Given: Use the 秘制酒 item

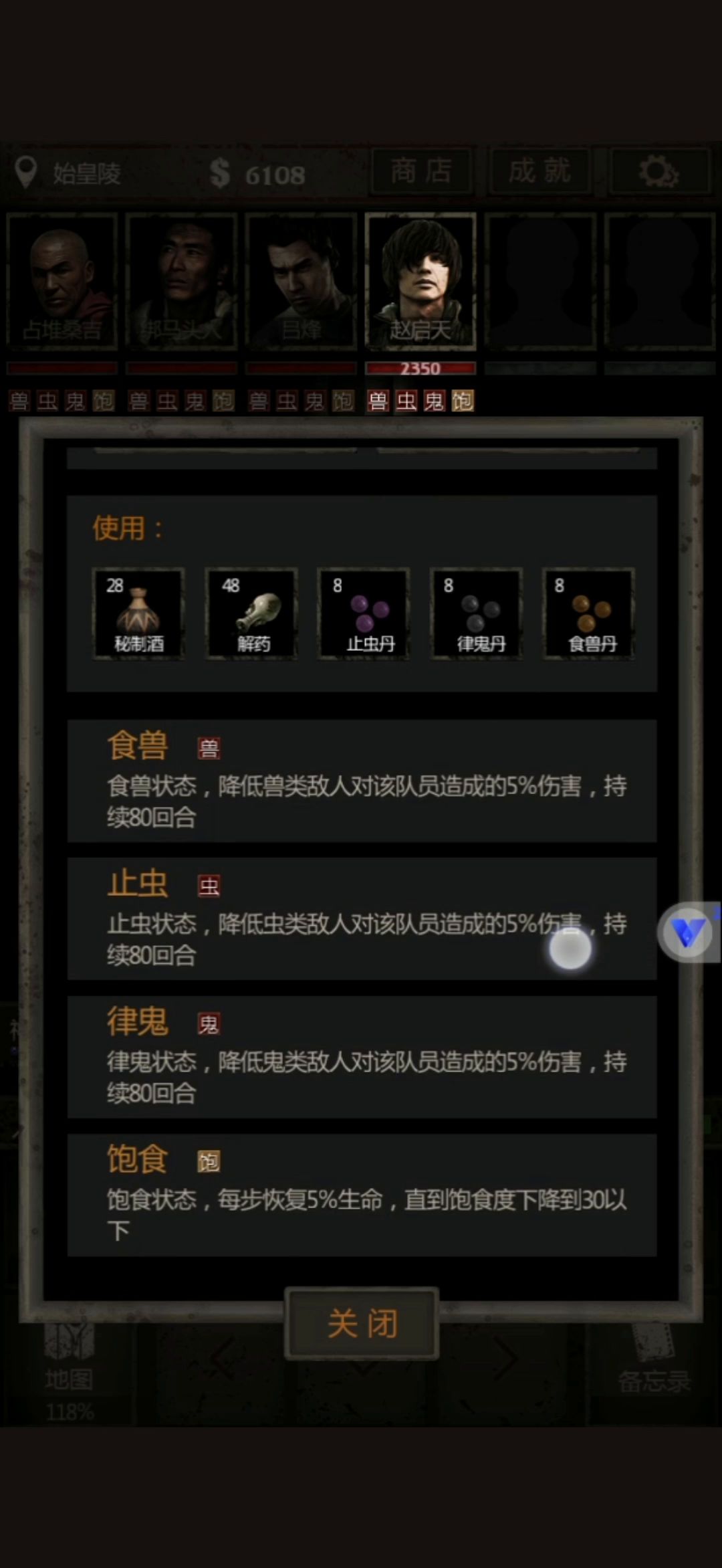Looking at the screenshot, I should tap(138, 613).
